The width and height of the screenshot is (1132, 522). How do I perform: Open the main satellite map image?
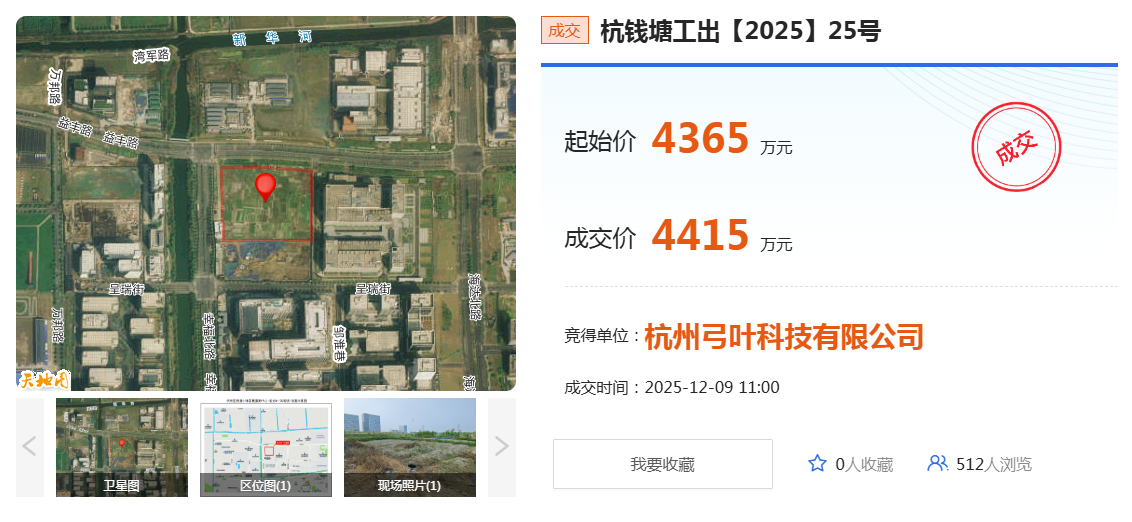pos(266,203)
